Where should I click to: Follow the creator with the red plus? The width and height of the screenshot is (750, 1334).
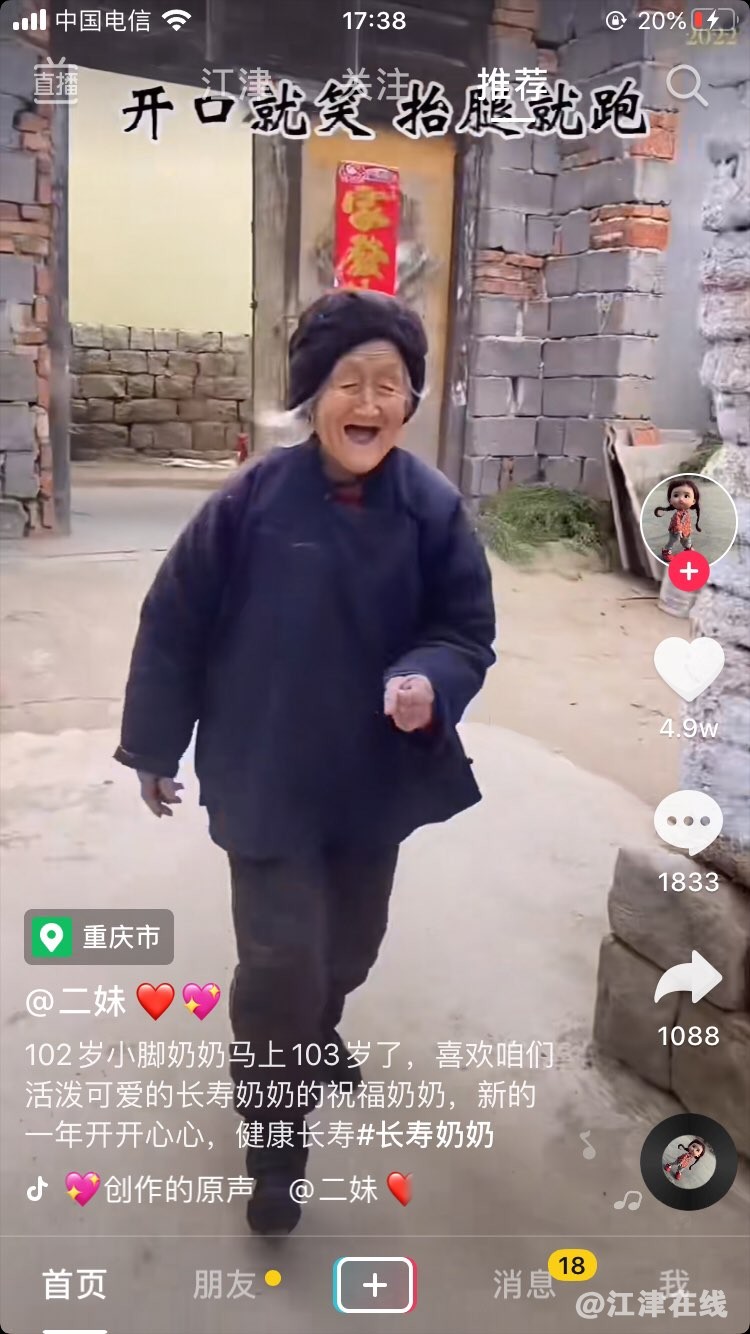688,572
